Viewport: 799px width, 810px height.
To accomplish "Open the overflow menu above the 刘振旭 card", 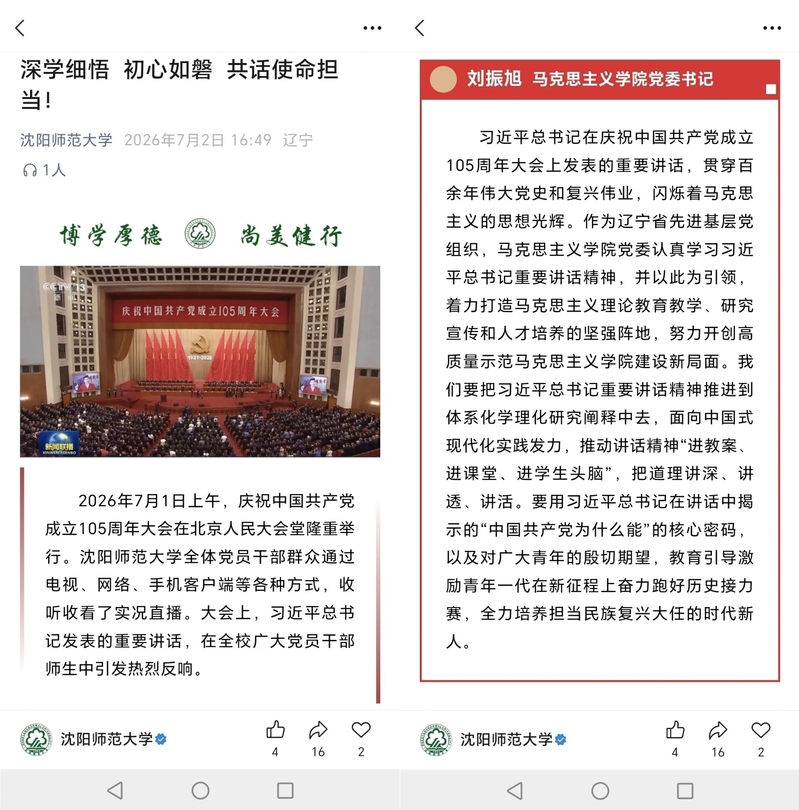I will pos(772,28).
